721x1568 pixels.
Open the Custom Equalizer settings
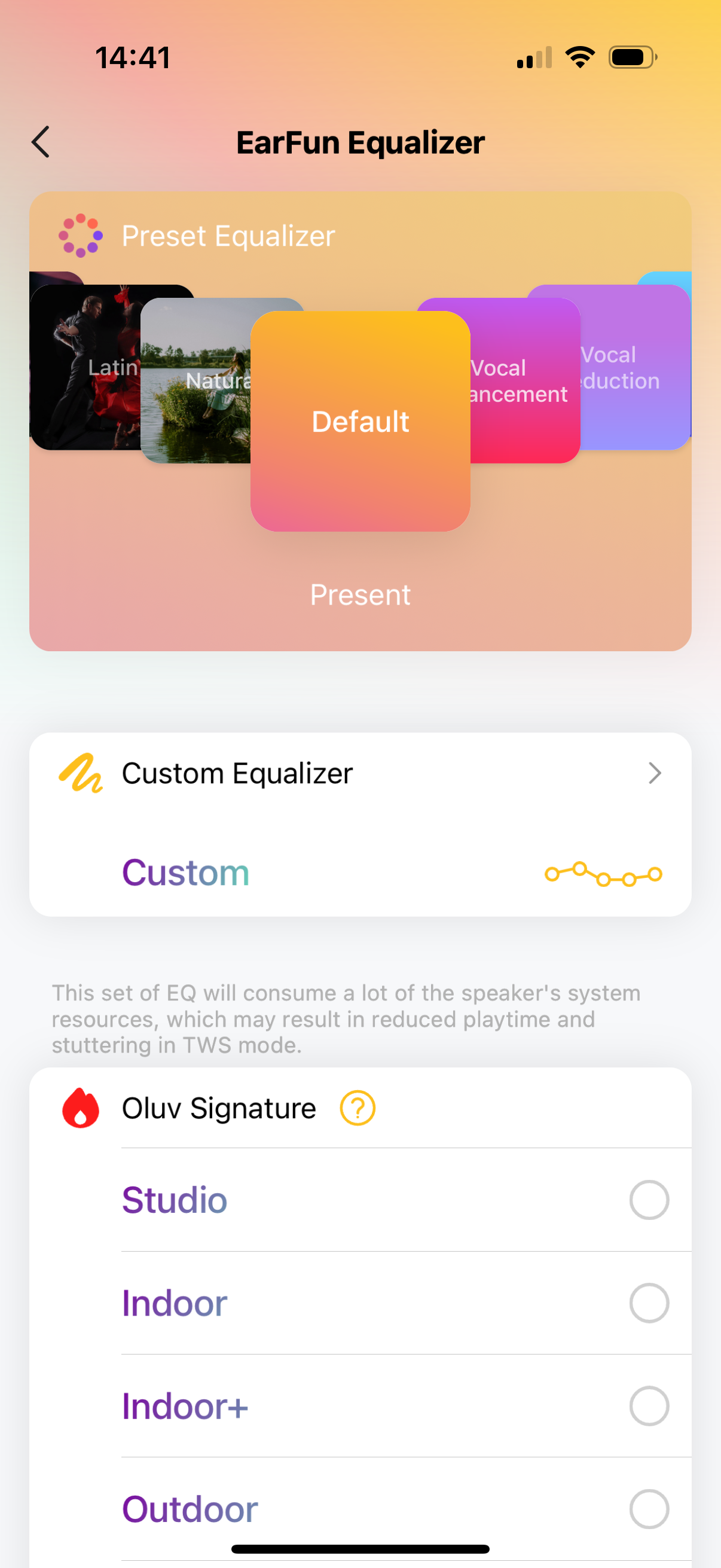click(360, 773)
